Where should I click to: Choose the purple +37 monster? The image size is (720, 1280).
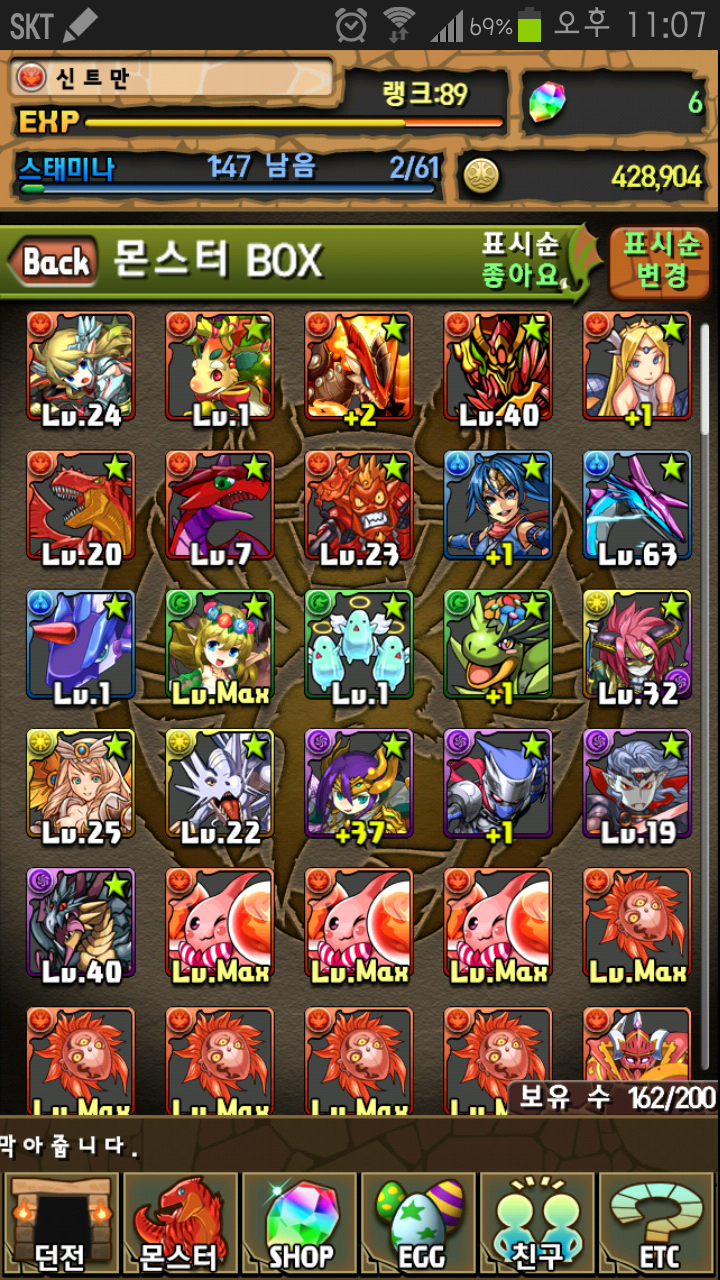click(x=359, y=784)
